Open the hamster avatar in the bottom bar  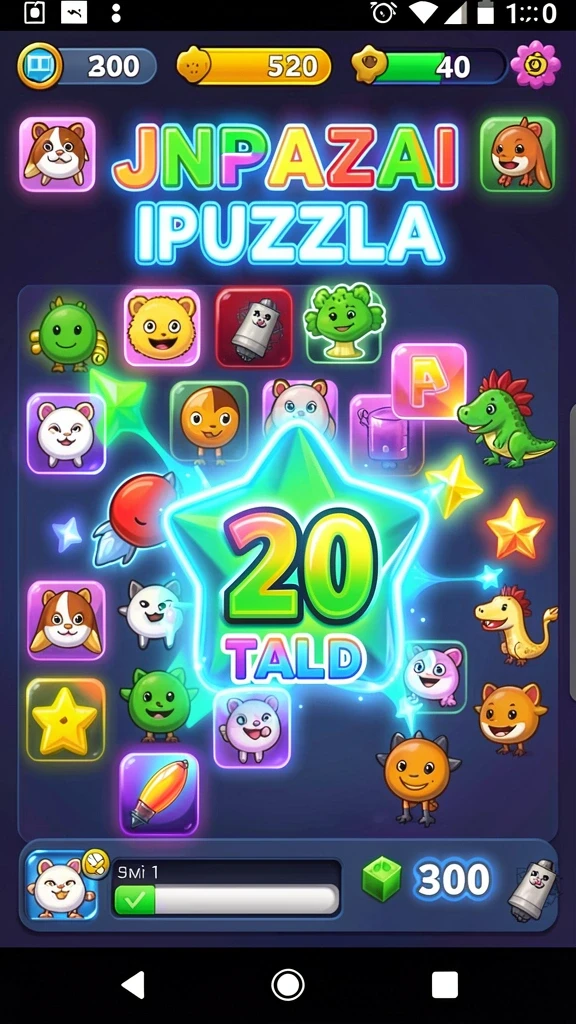(x=61, y=884)
